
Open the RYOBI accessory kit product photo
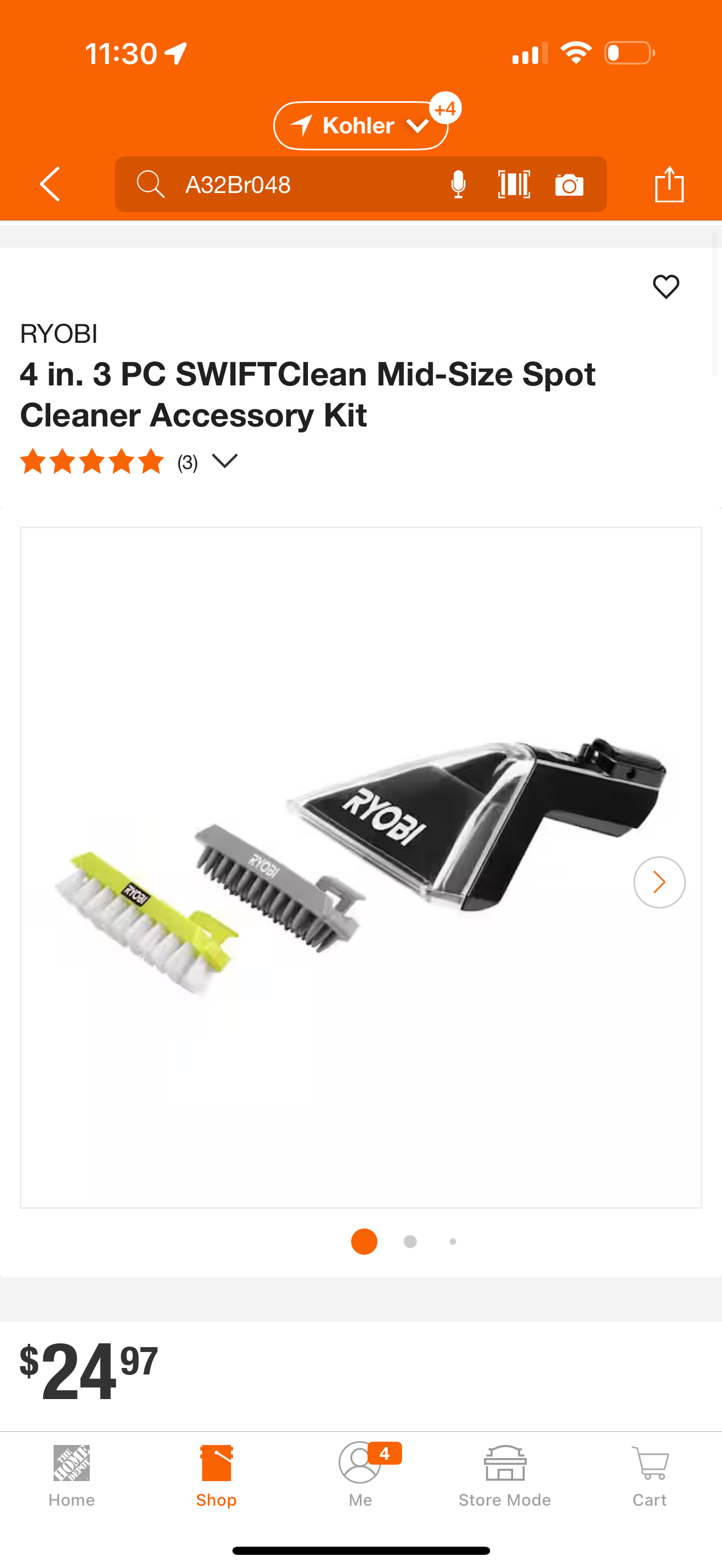tap(360, 866)
